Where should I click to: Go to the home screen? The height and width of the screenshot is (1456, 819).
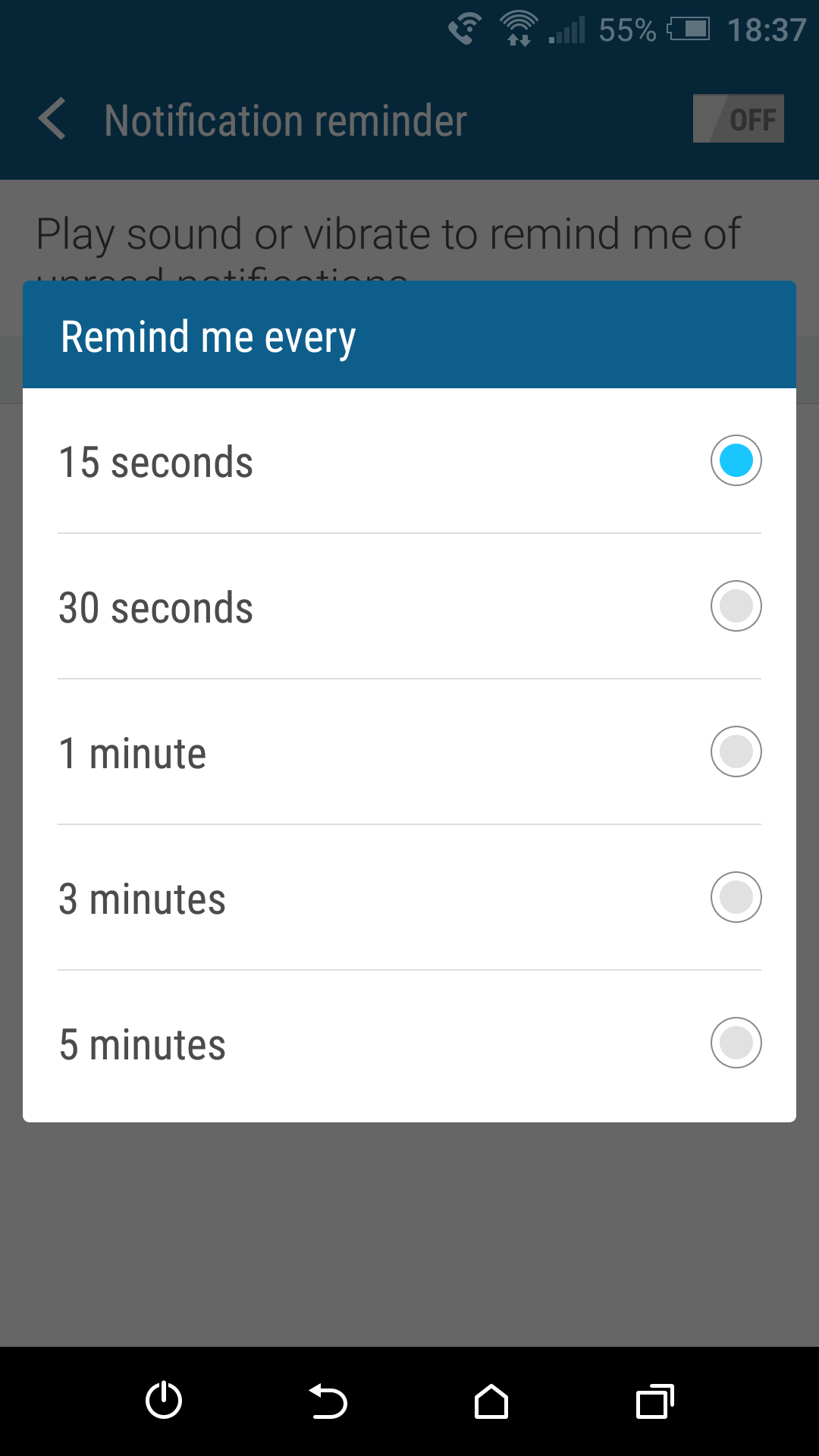pyautogui.click(x=491, y=1401)
